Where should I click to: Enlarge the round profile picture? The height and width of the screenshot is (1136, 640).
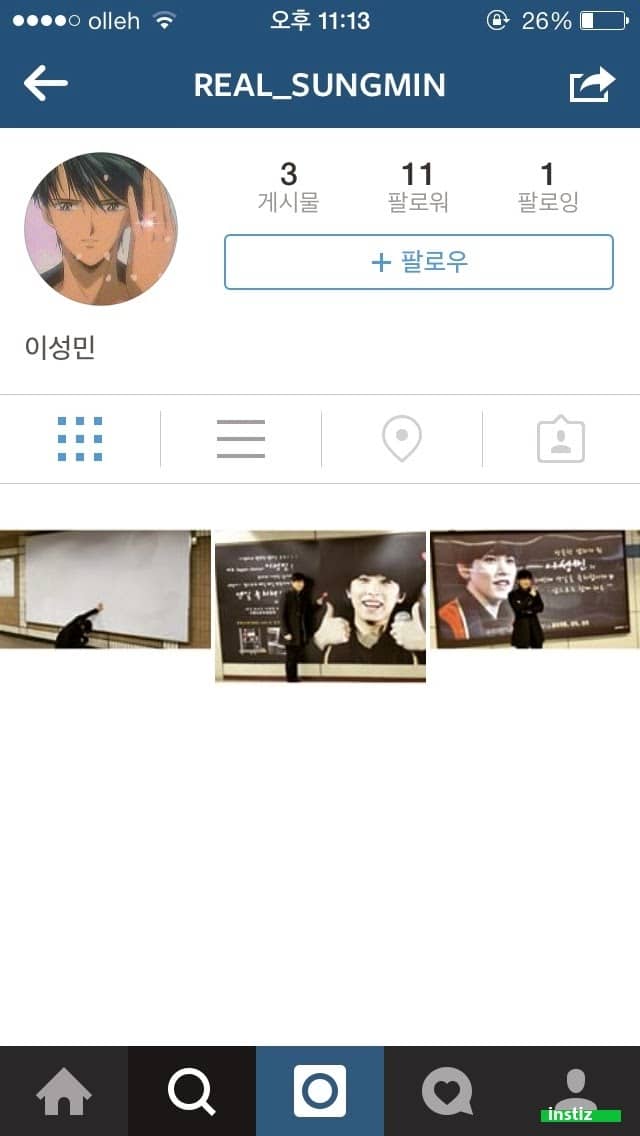pos(101,229)
